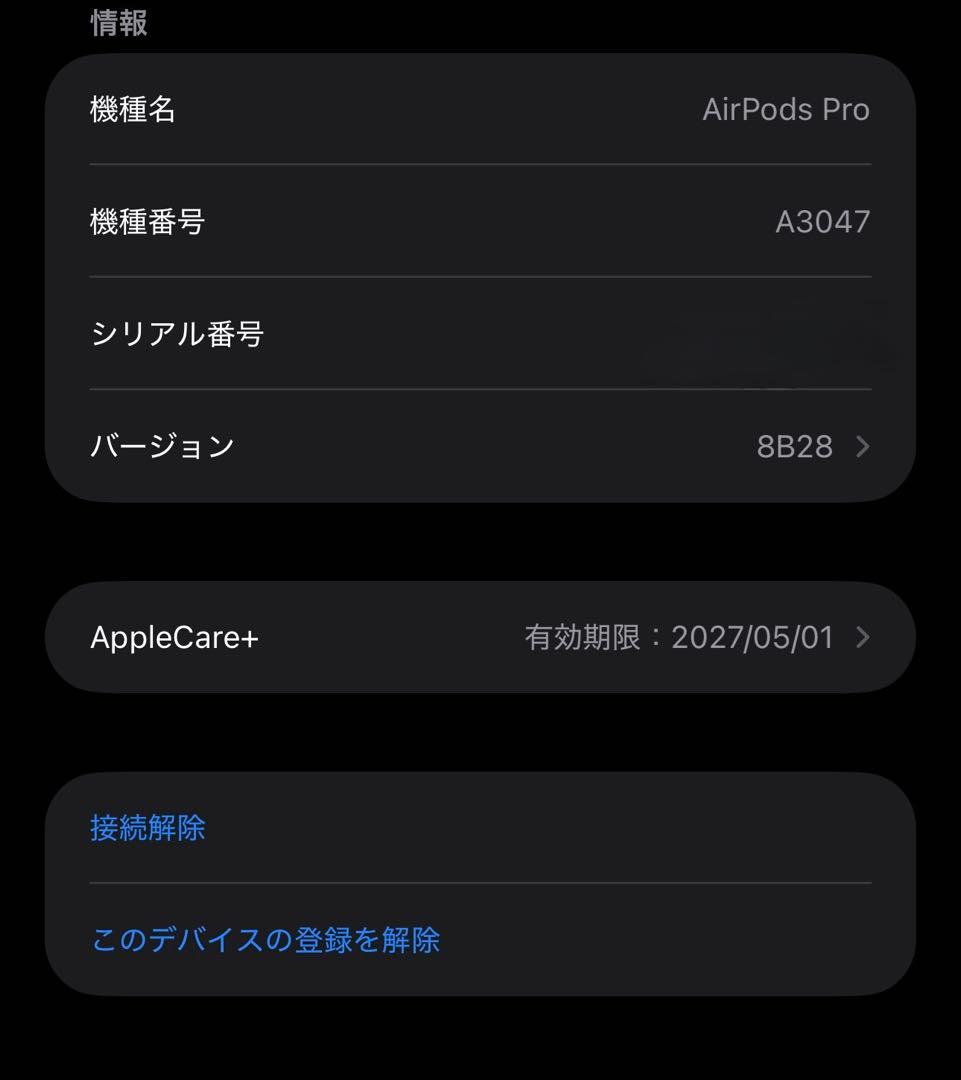
Task: Unregister this device via the blue link
Action: click(266, 939)
